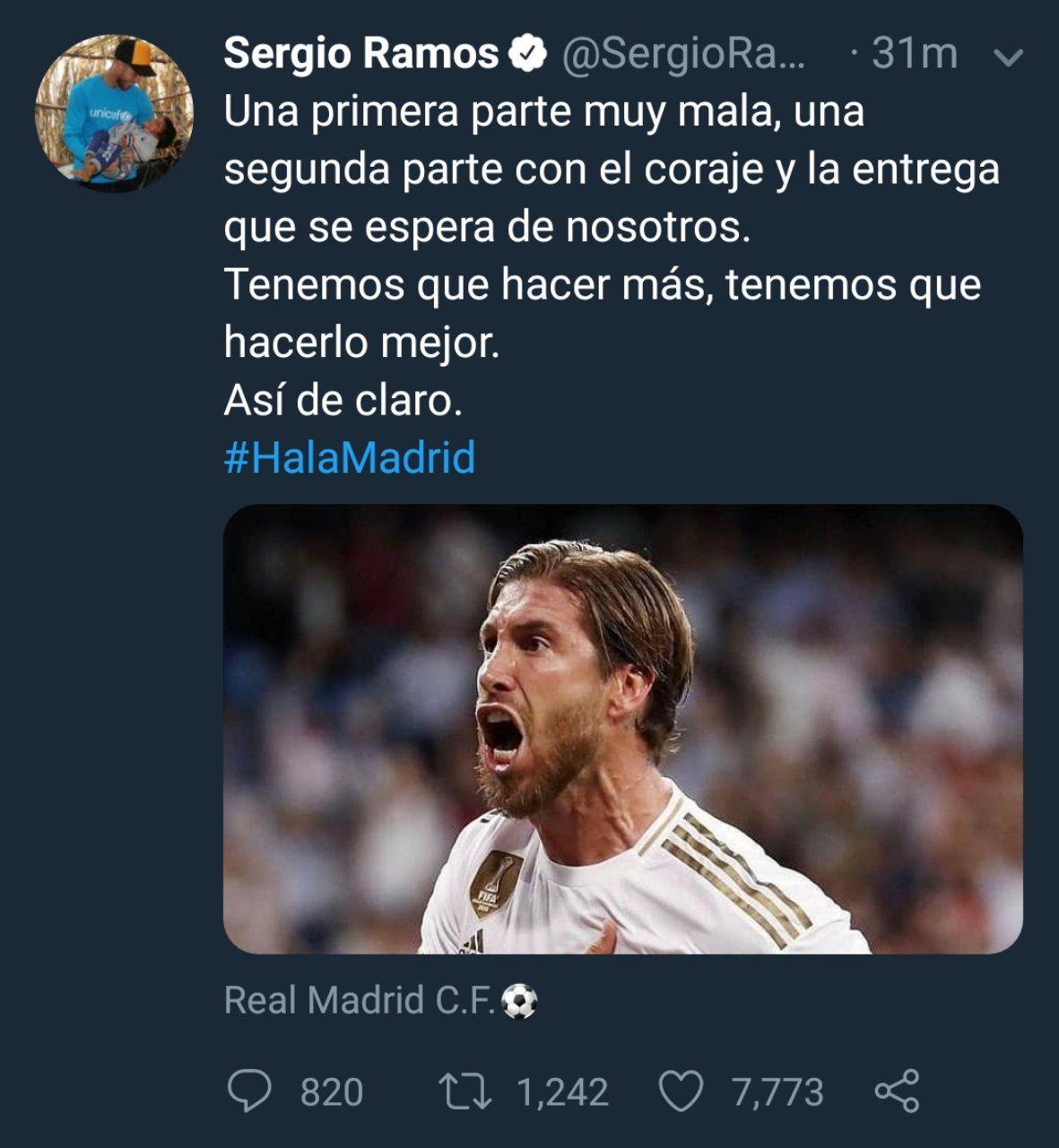Reply to Sergio Ramos's tweet

click(x=250, y=1091)
